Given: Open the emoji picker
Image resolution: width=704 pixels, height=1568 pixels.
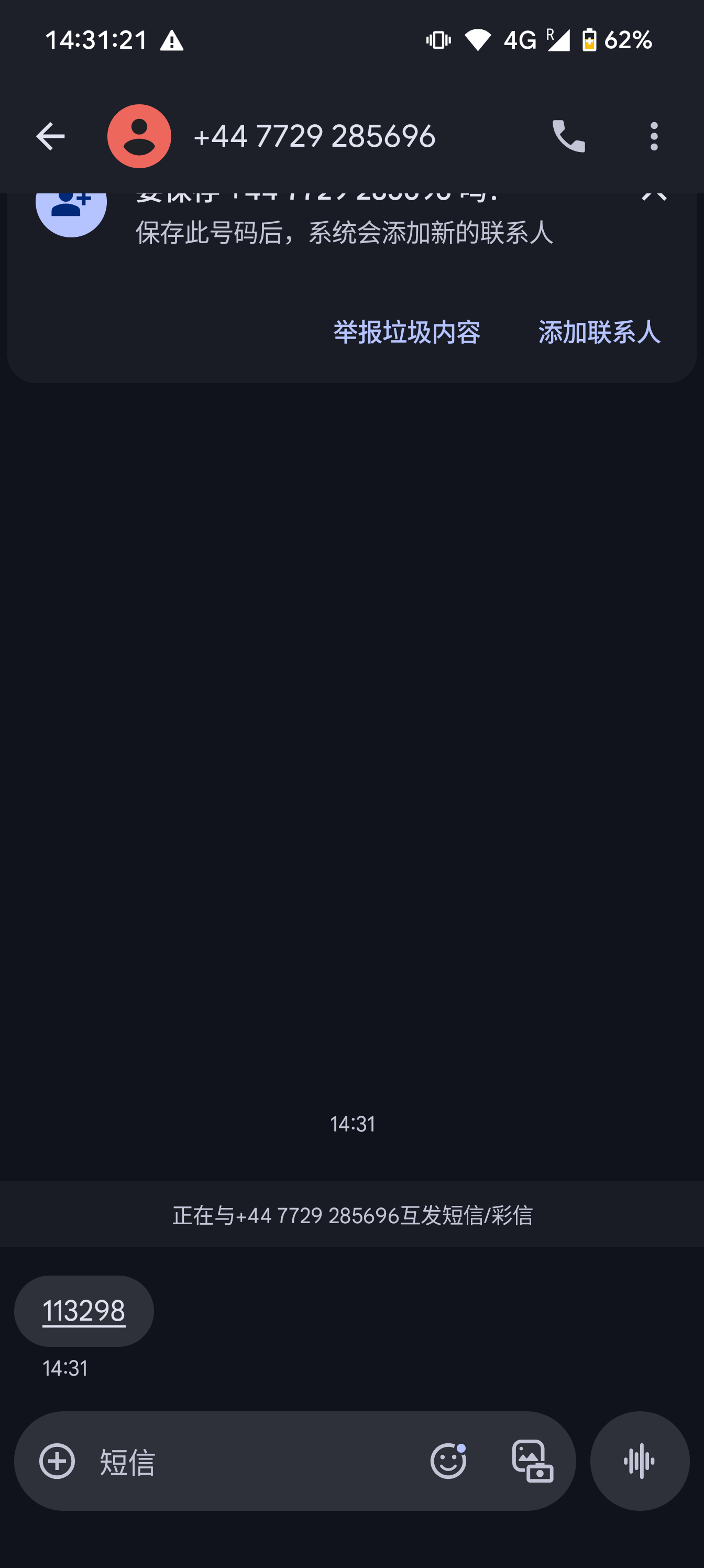Looking at the screenshot, I should pyautogui.click(x=449, y=1460).
